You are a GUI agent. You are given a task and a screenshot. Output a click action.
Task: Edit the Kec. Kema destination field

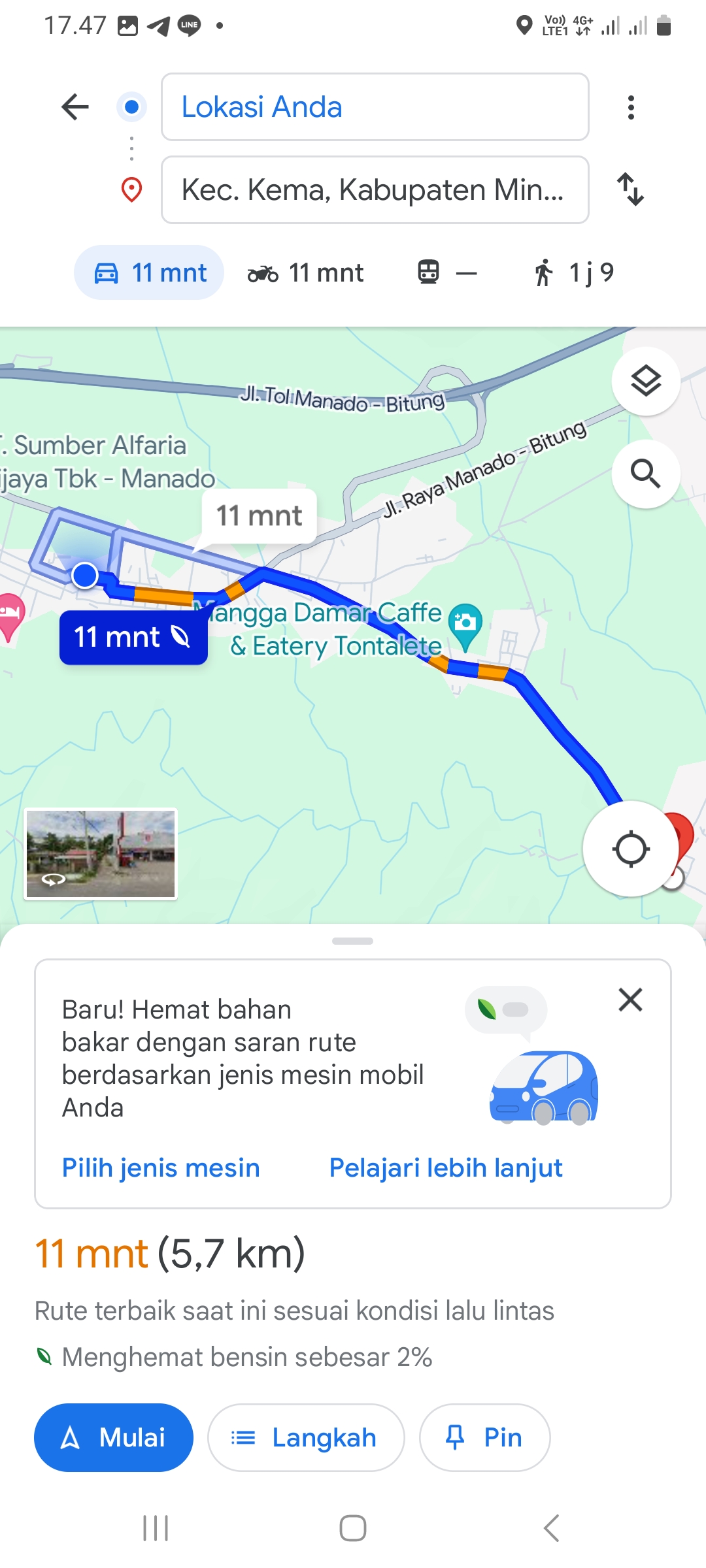(375, 189)
